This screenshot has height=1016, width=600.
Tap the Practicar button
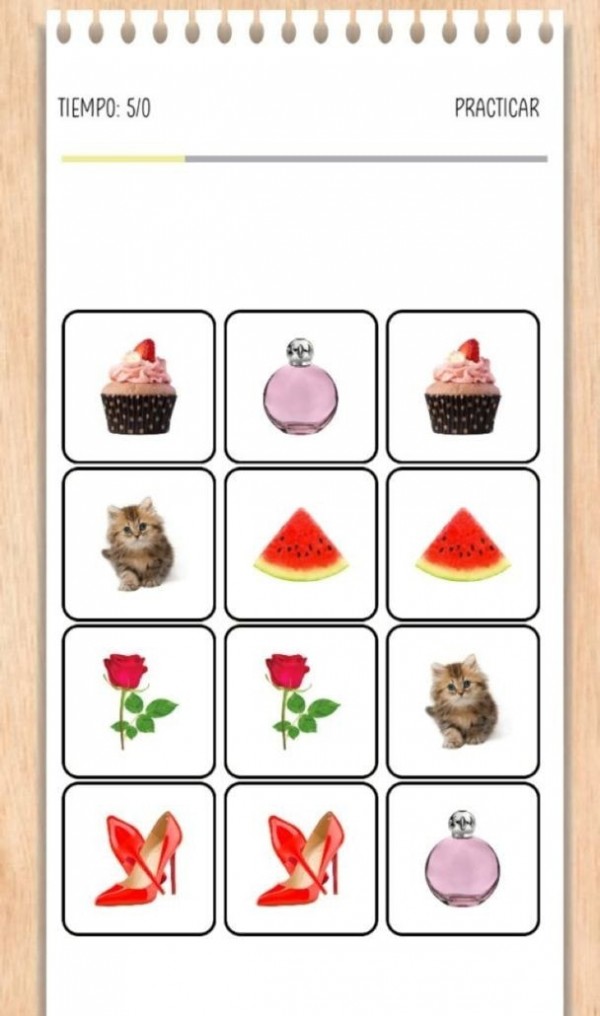click(496, 108)
